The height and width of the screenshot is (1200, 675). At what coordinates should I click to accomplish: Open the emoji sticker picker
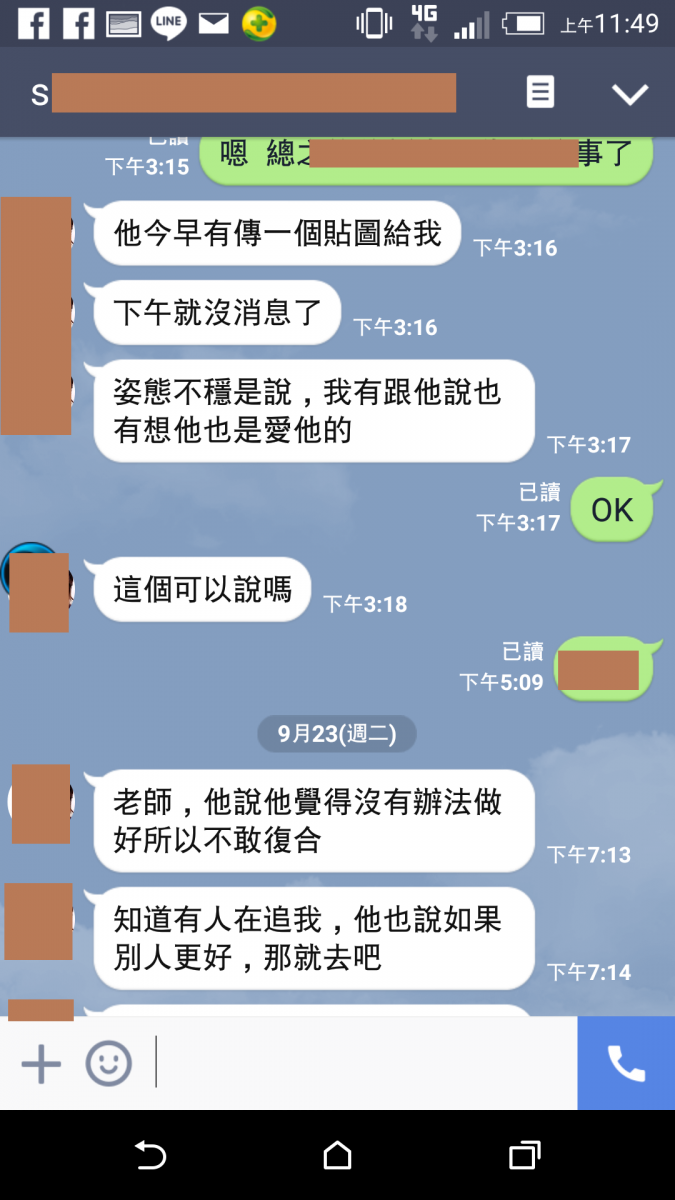(108, 1064)
